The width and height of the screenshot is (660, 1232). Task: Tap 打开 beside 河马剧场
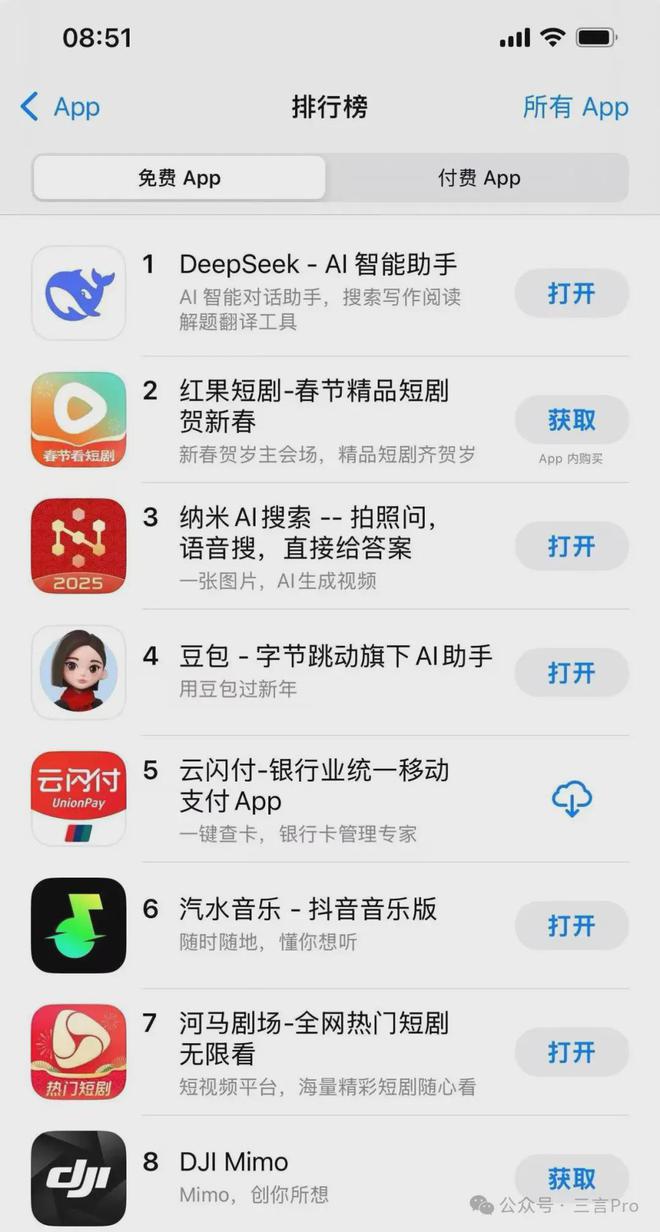coord(571,1052)
